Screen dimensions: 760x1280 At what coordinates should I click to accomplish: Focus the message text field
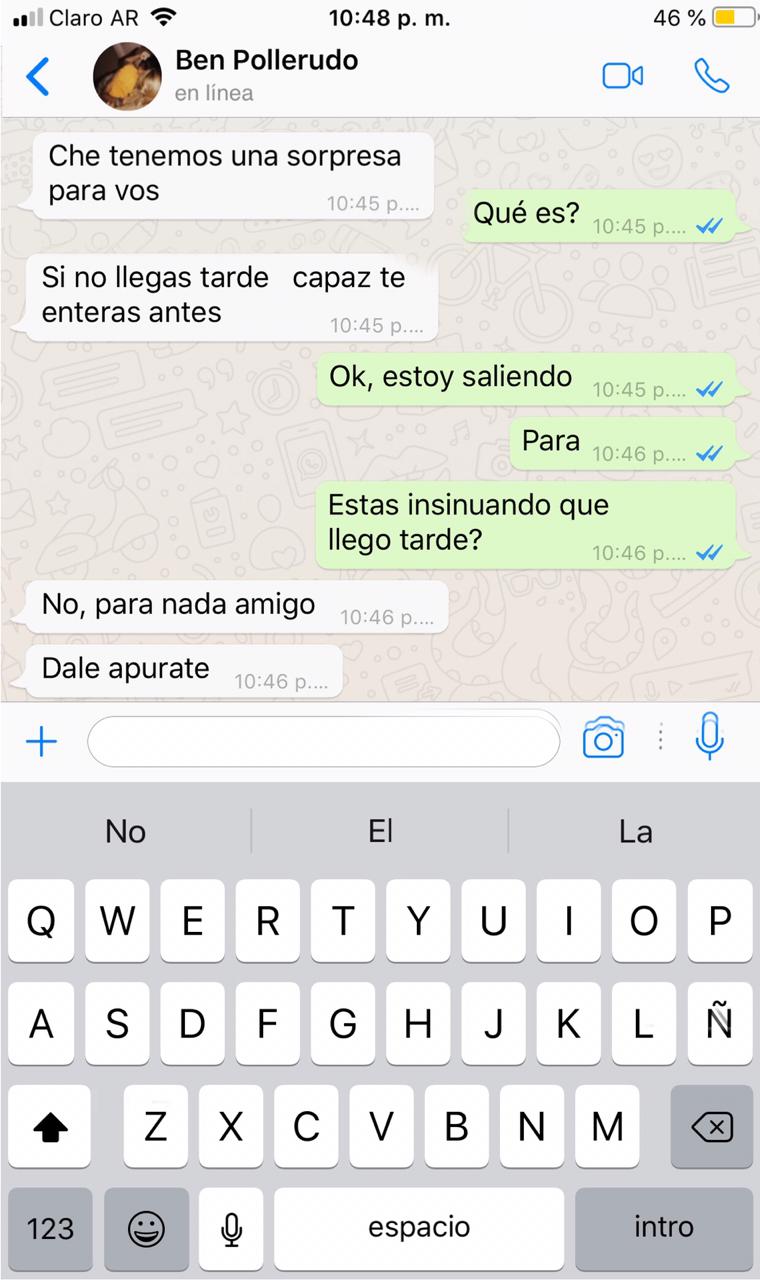[x=323, y=741]
